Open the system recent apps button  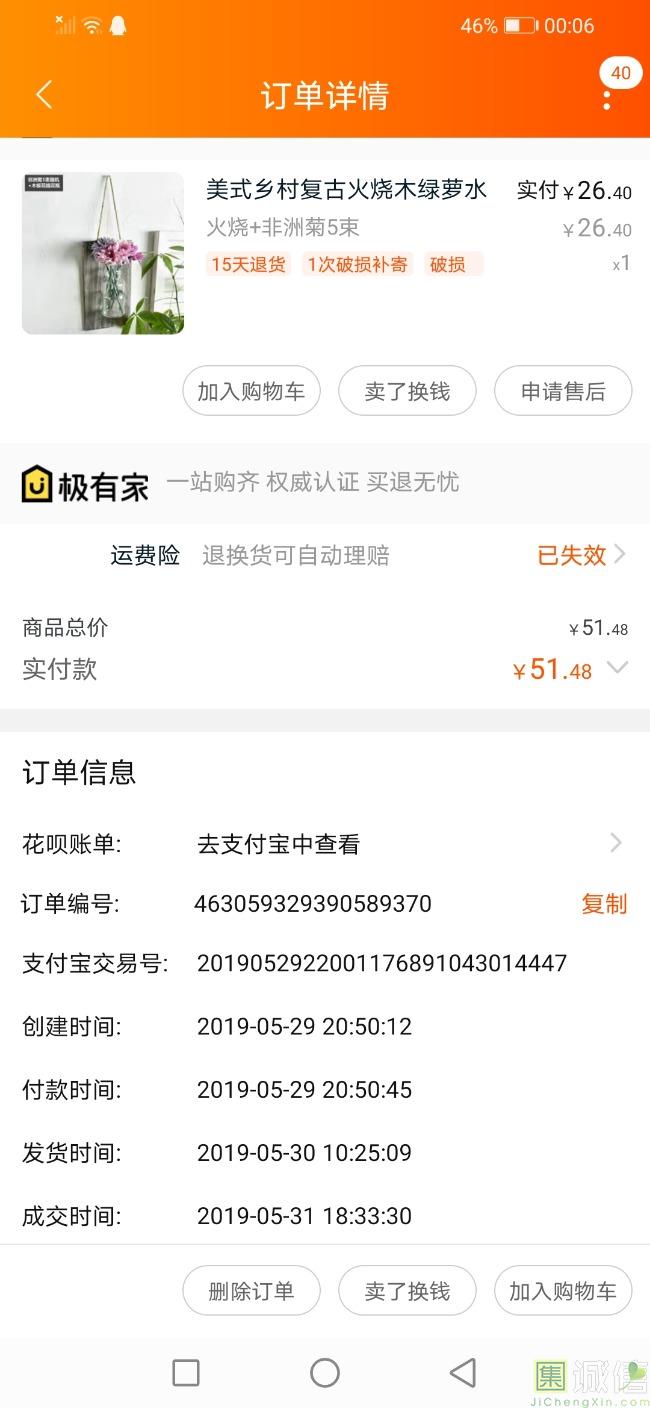pyautogui.click(x=186, y=1373)
